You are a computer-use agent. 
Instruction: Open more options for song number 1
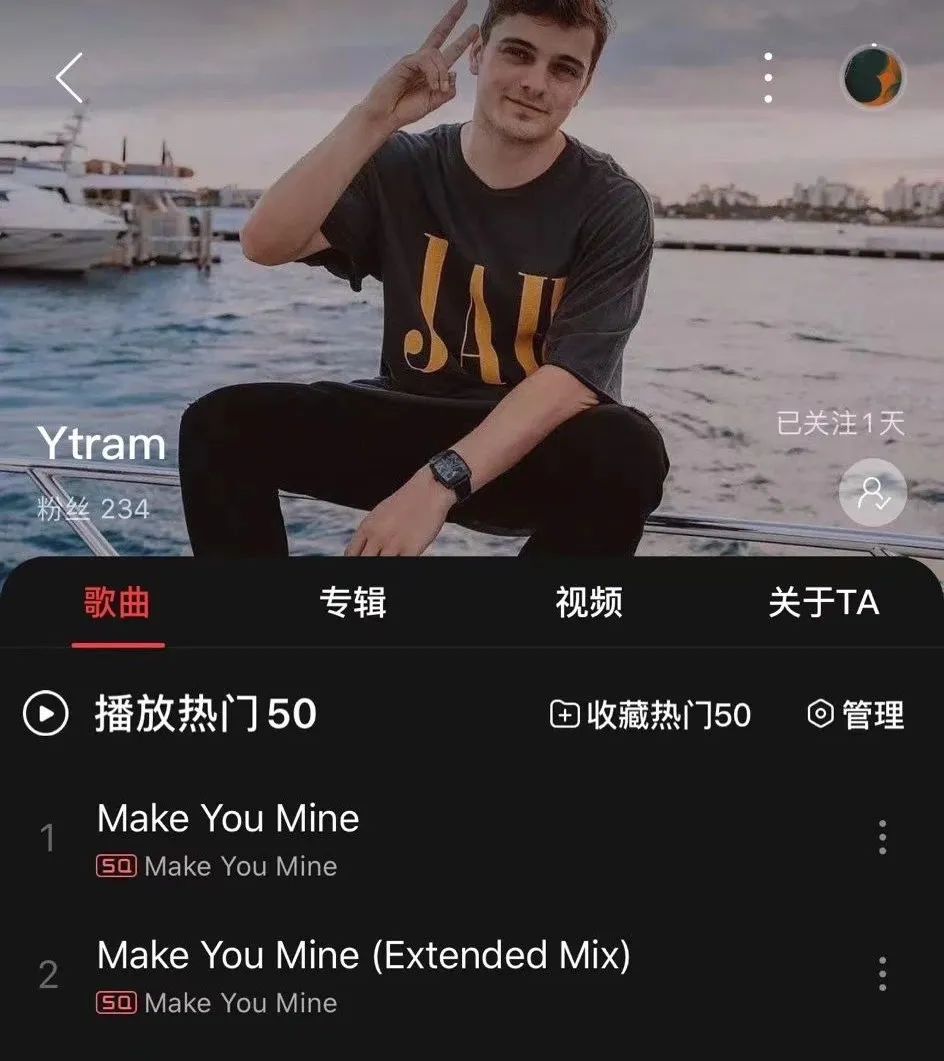click(882, 837)
